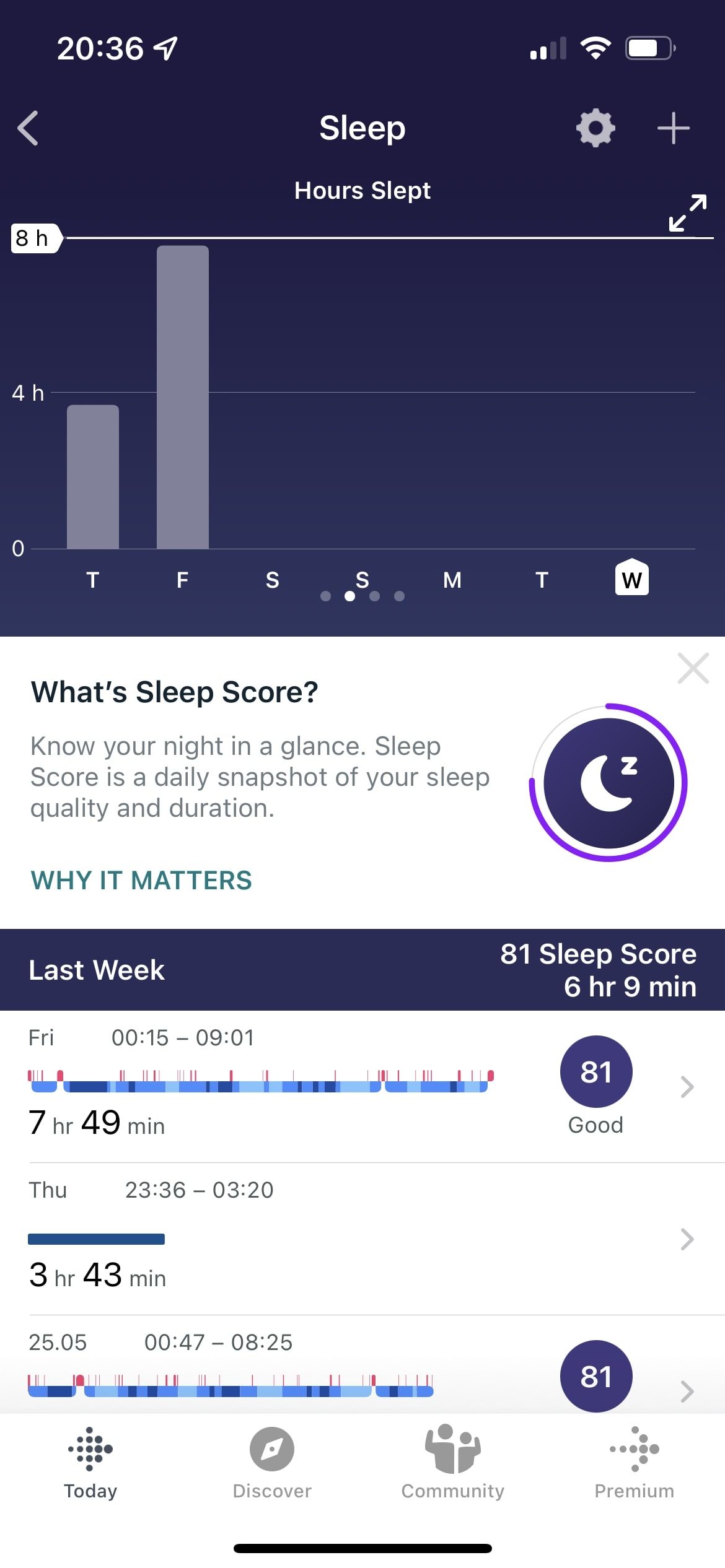
Task: Expand the Hours Slept chart to fullscreen
Action: coord(687,214)
